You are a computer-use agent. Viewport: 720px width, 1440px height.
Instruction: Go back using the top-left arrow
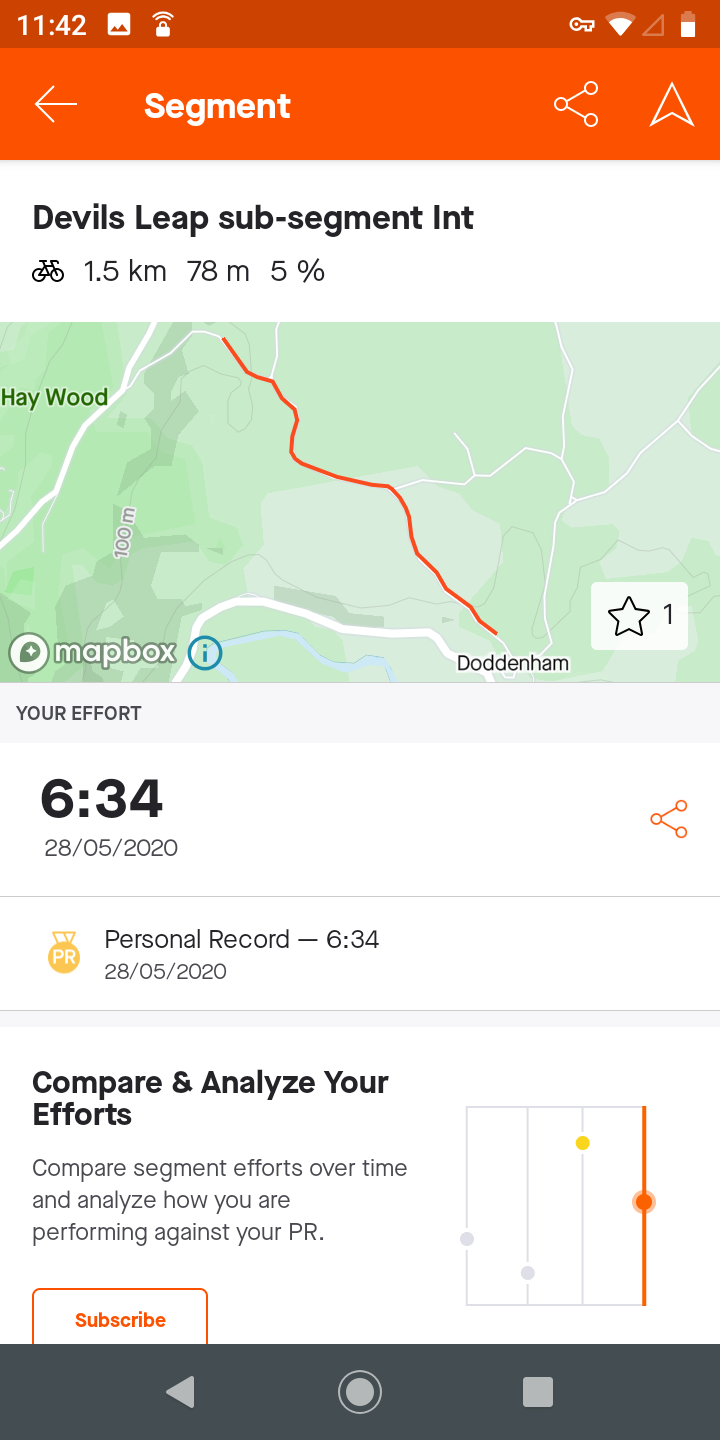coord(56,104)
